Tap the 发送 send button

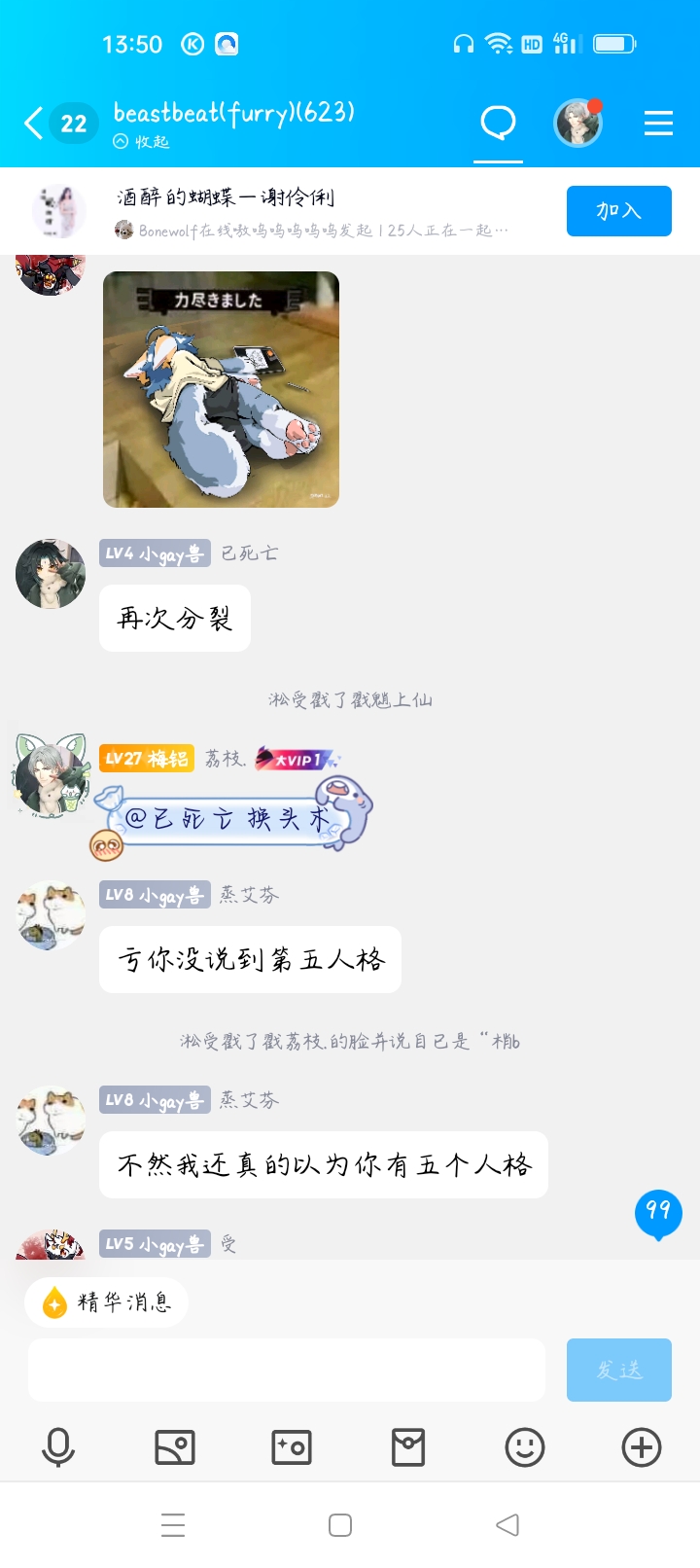[618, 1370]
